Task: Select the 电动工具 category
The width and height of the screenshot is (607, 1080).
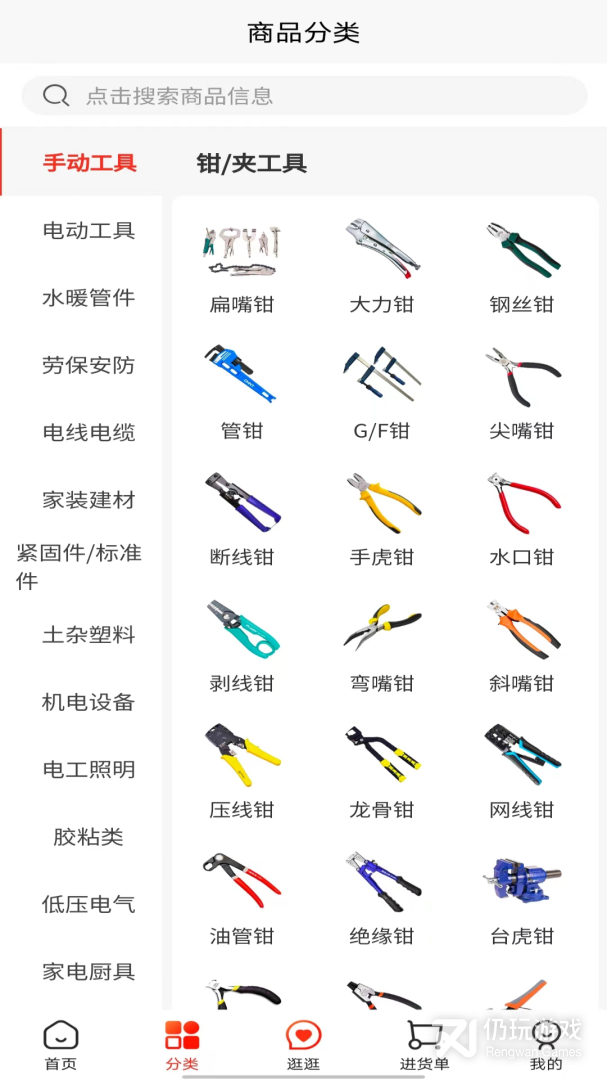Action: pyautogui.click(x=88, y=230)
